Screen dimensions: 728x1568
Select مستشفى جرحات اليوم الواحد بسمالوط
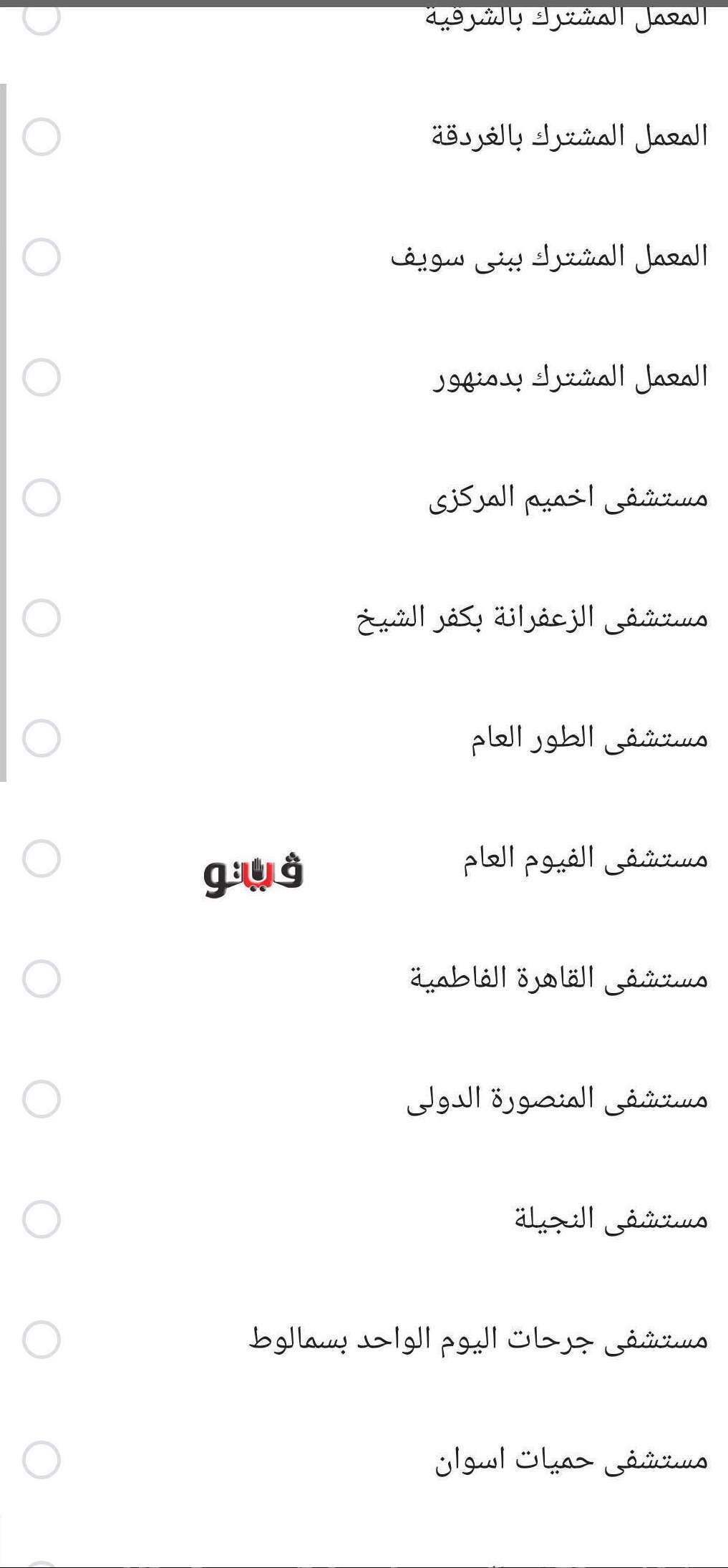(x=42, y=1340)
